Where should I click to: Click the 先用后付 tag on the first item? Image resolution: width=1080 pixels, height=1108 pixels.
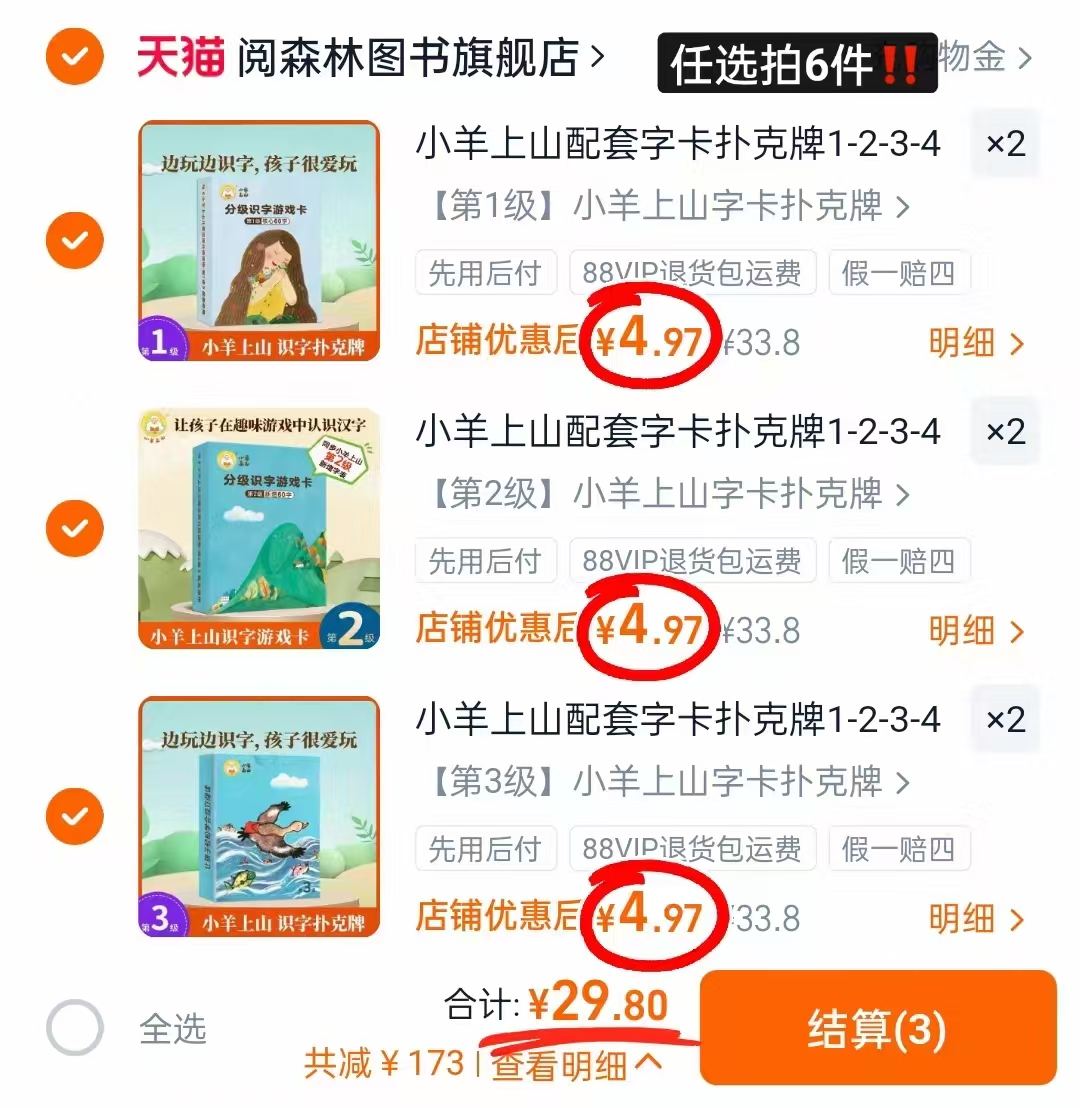pyautogui.click(x=486, y=273)
